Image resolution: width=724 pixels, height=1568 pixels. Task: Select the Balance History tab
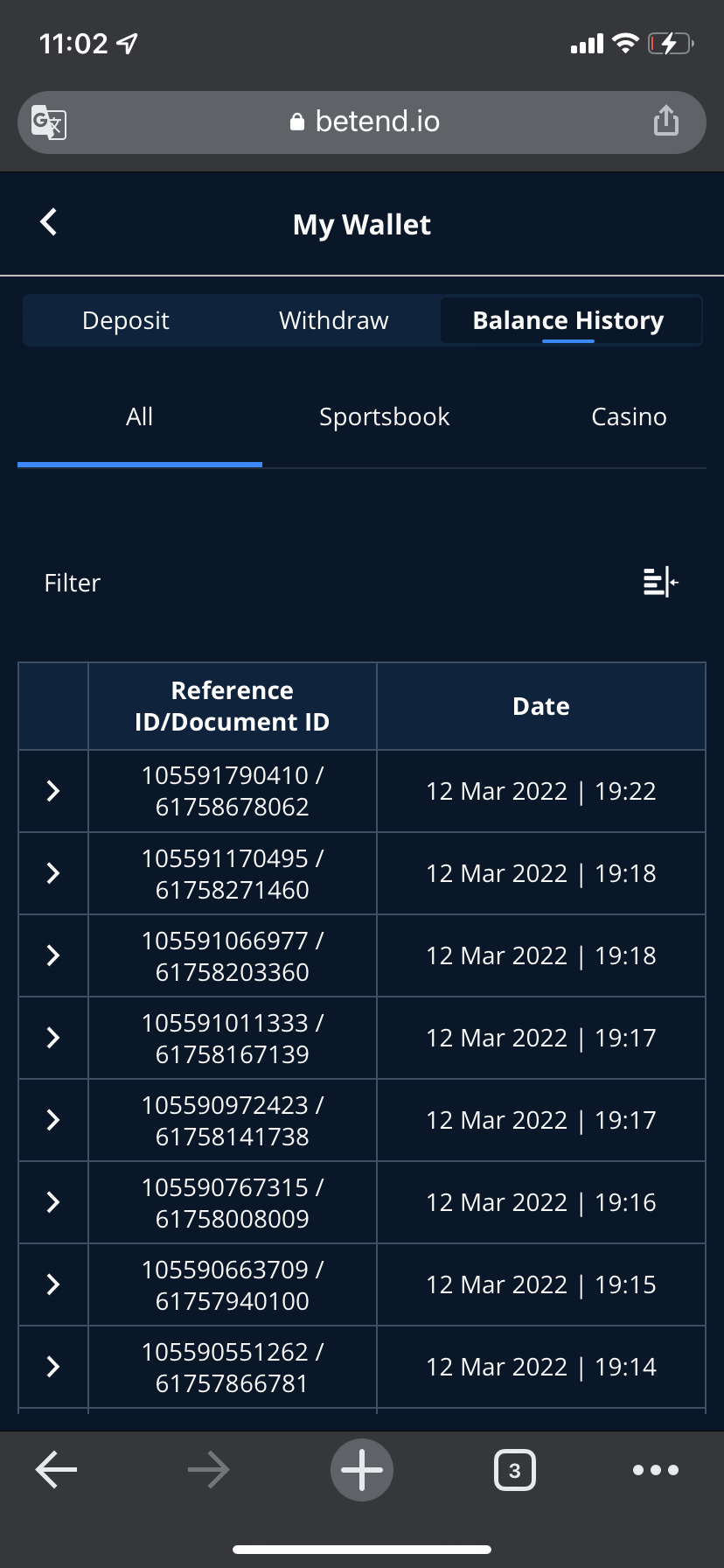click(x=568, y=320)
